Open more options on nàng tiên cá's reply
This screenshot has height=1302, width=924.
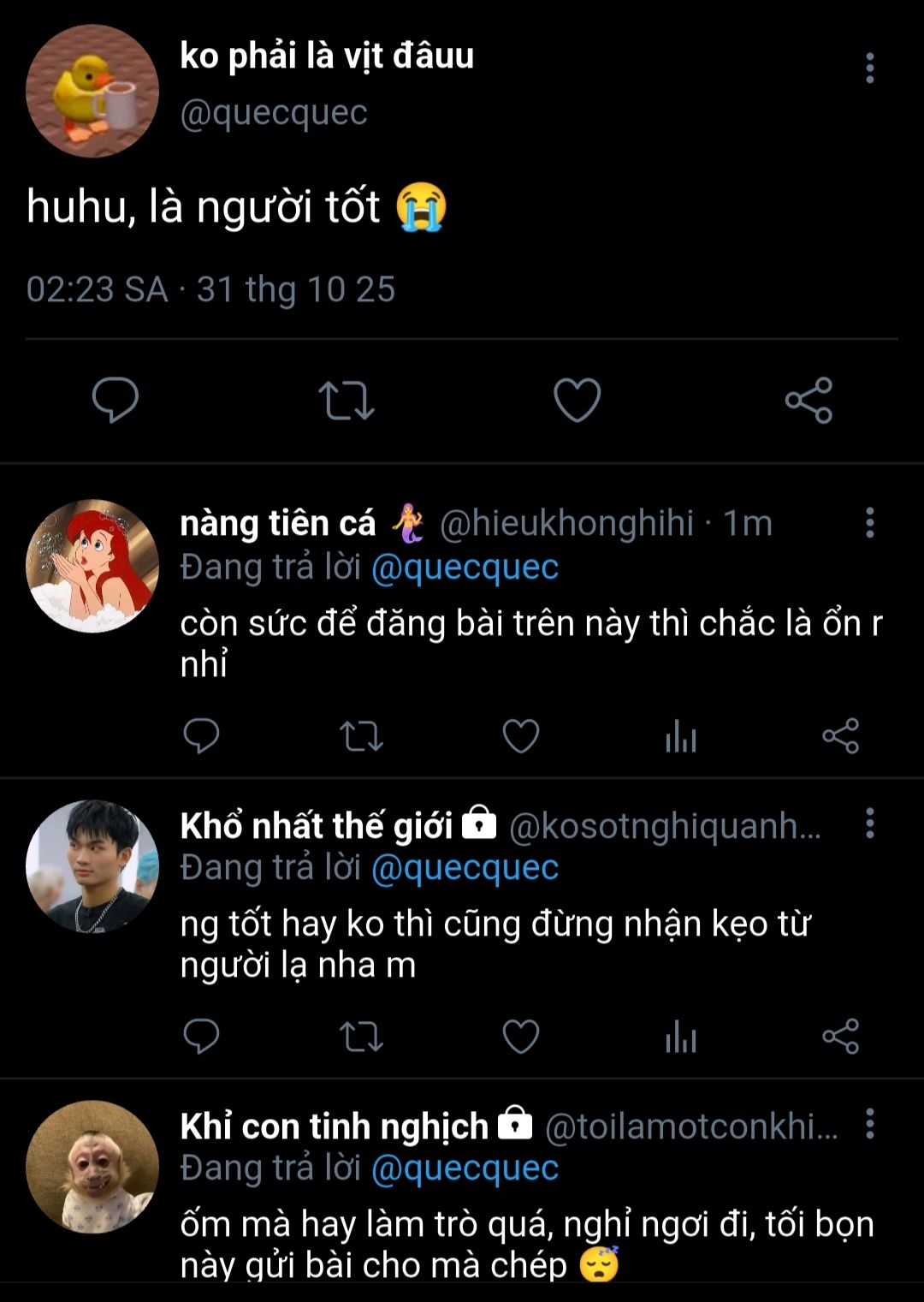click(x=869, y=522)
